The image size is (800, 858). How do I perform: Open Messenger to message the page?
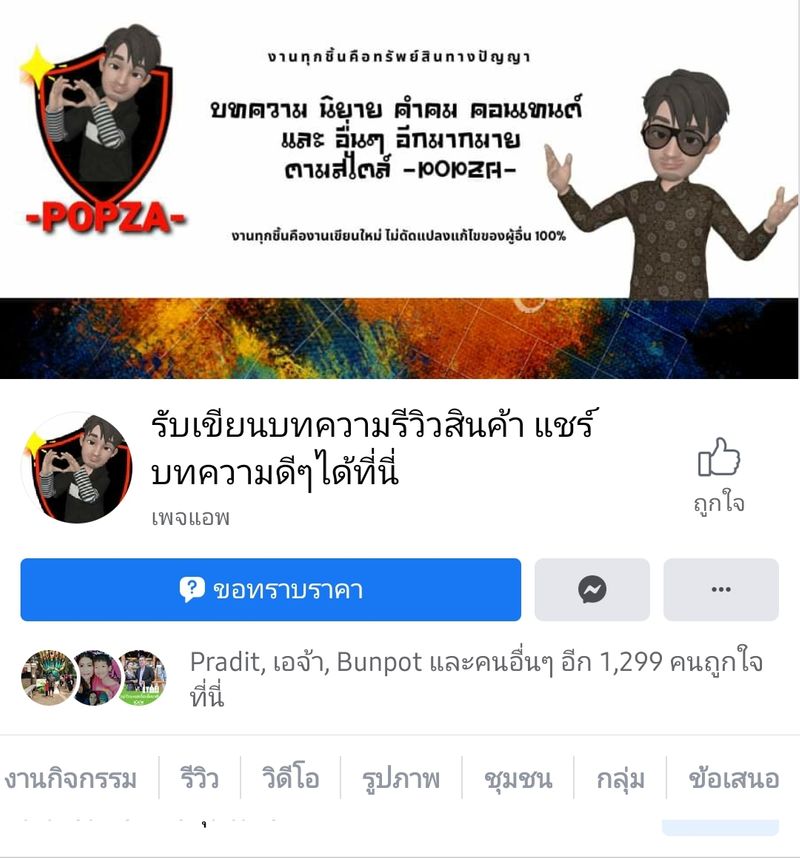click(x=591, y=589)
